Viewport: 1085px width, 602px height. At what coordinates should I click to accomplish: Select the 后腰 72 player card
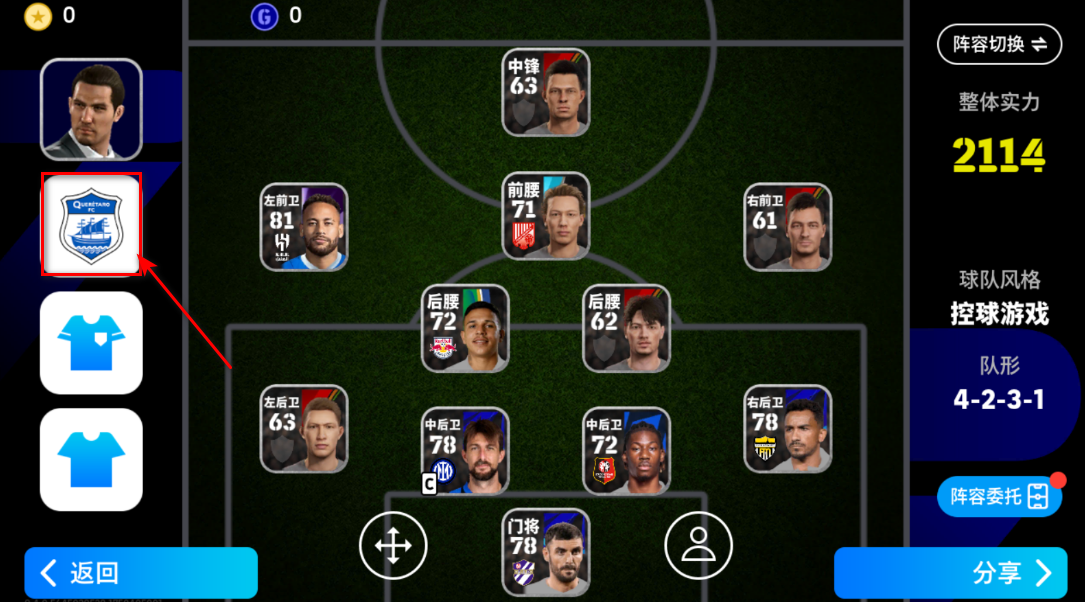click(x=465, y=328)
